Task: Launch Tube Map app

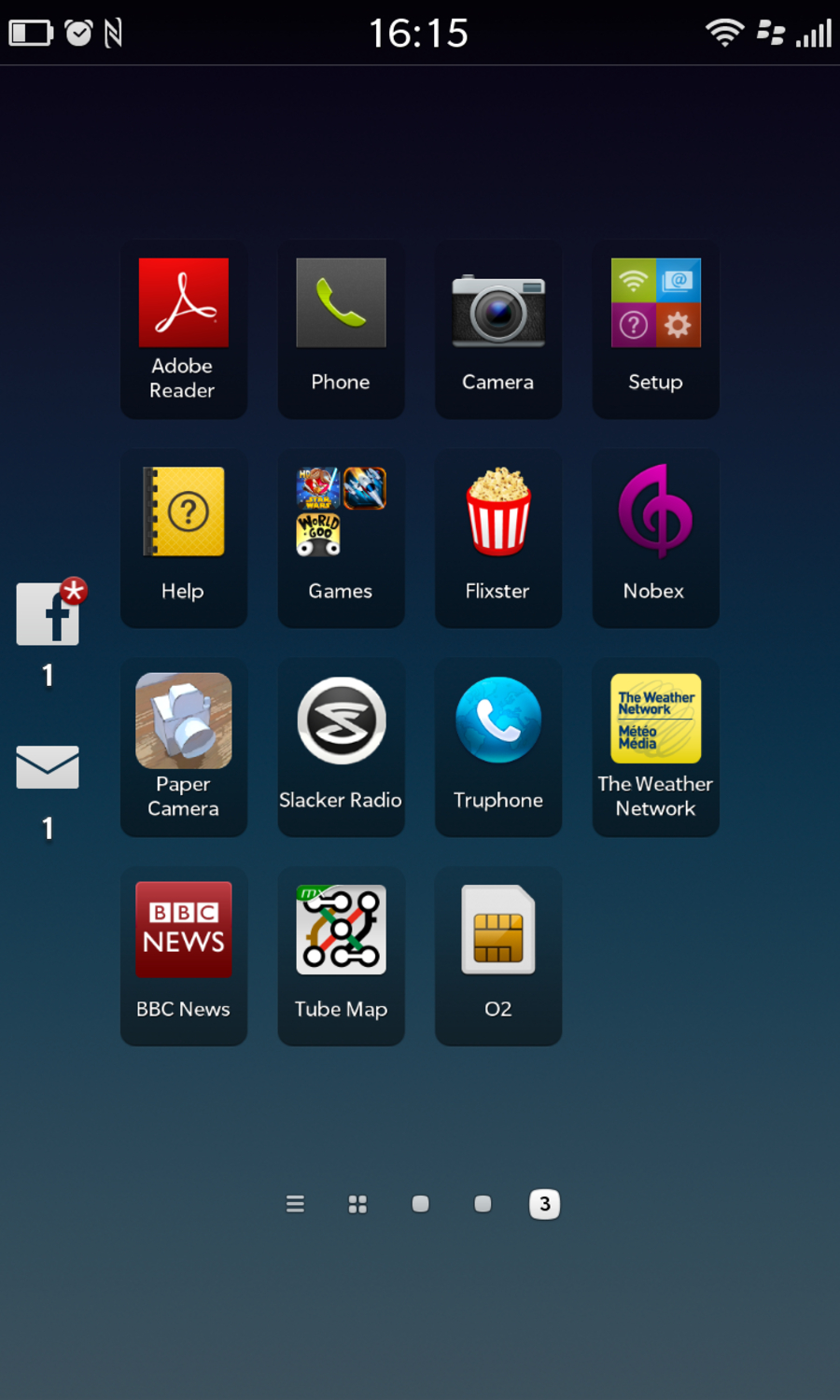Action: 341,931
